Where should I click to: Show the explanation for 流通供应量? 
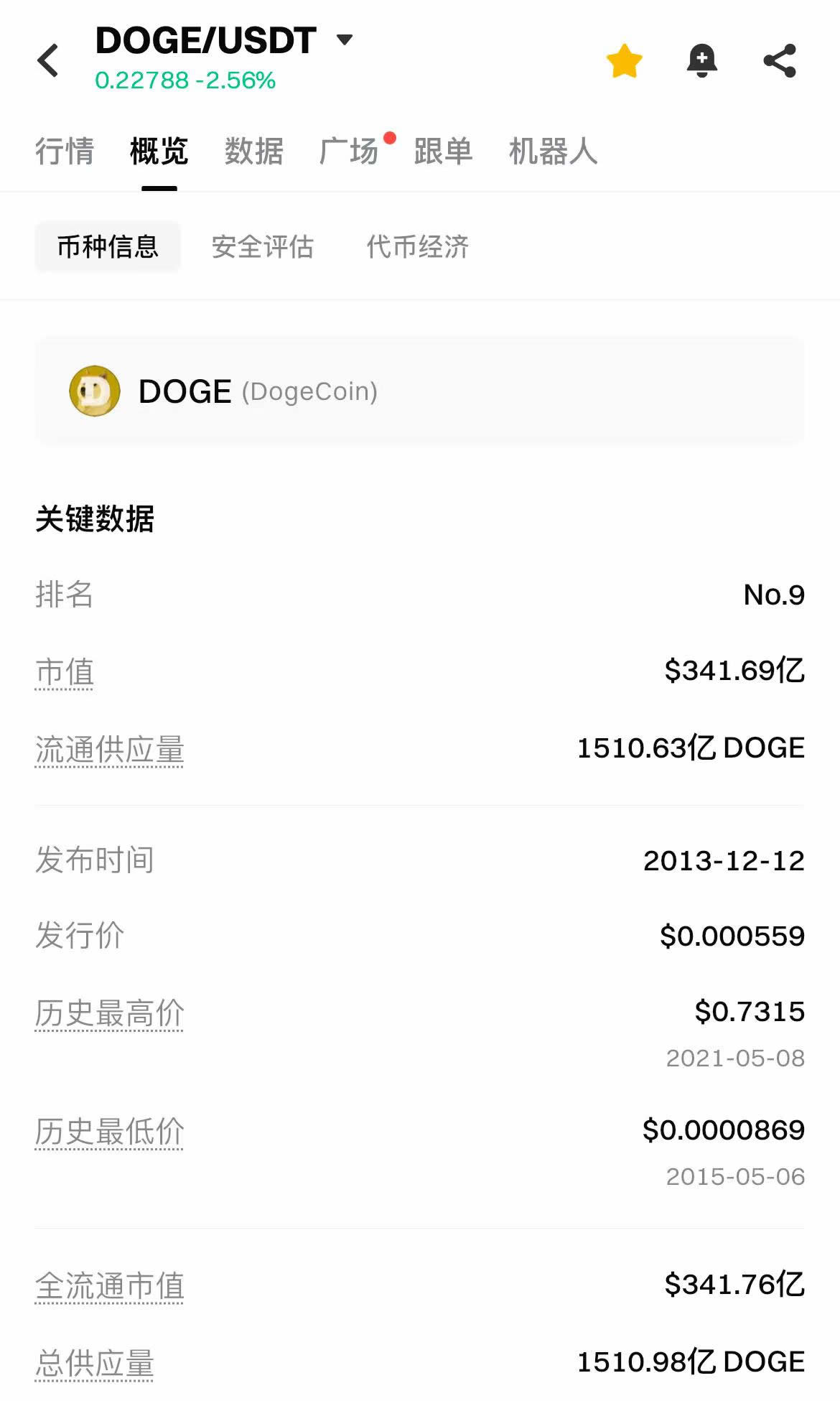coord(109,750)
